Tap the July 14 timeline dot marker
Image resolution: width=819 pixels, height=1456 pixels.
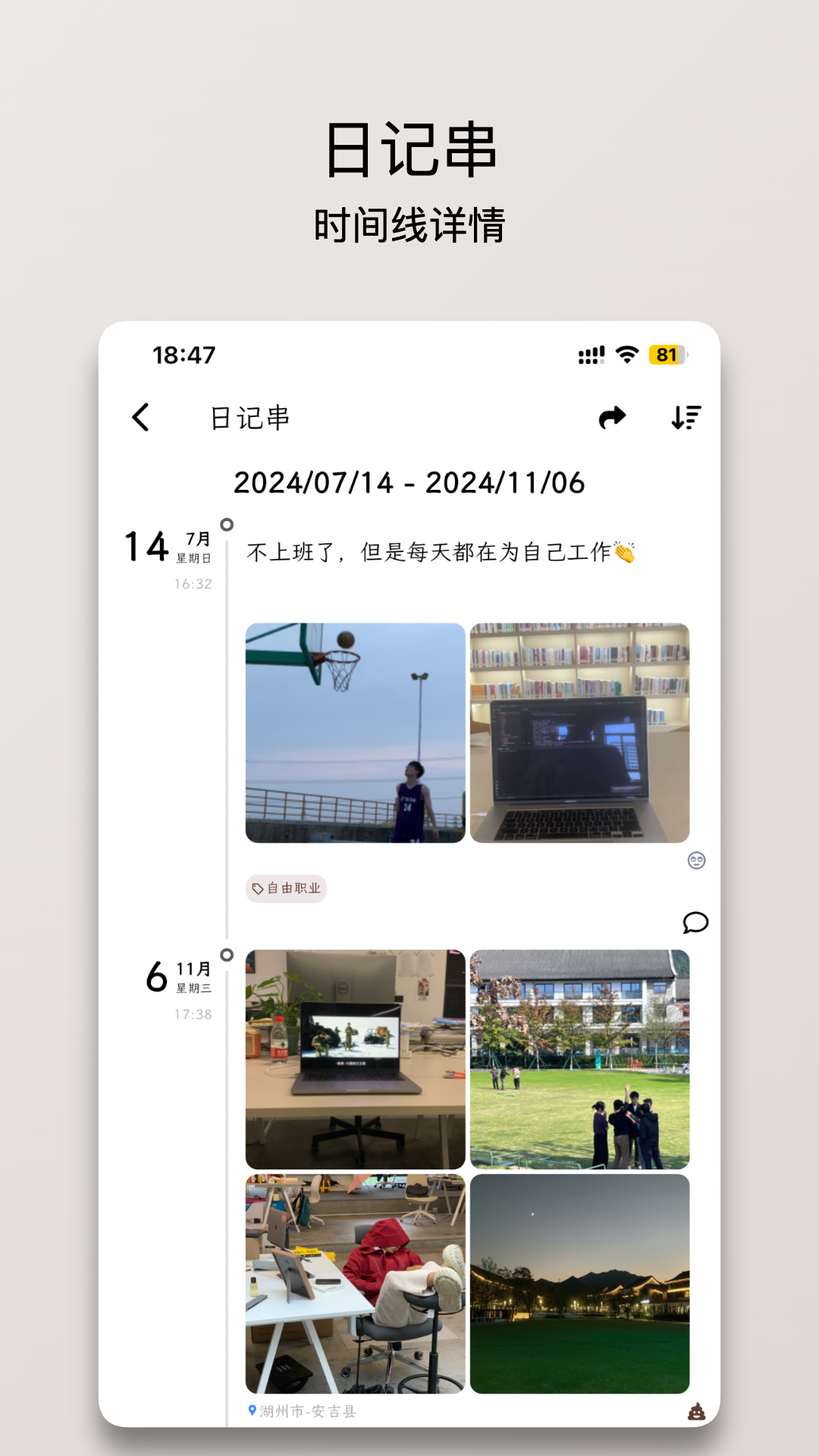tap(227, 523)
